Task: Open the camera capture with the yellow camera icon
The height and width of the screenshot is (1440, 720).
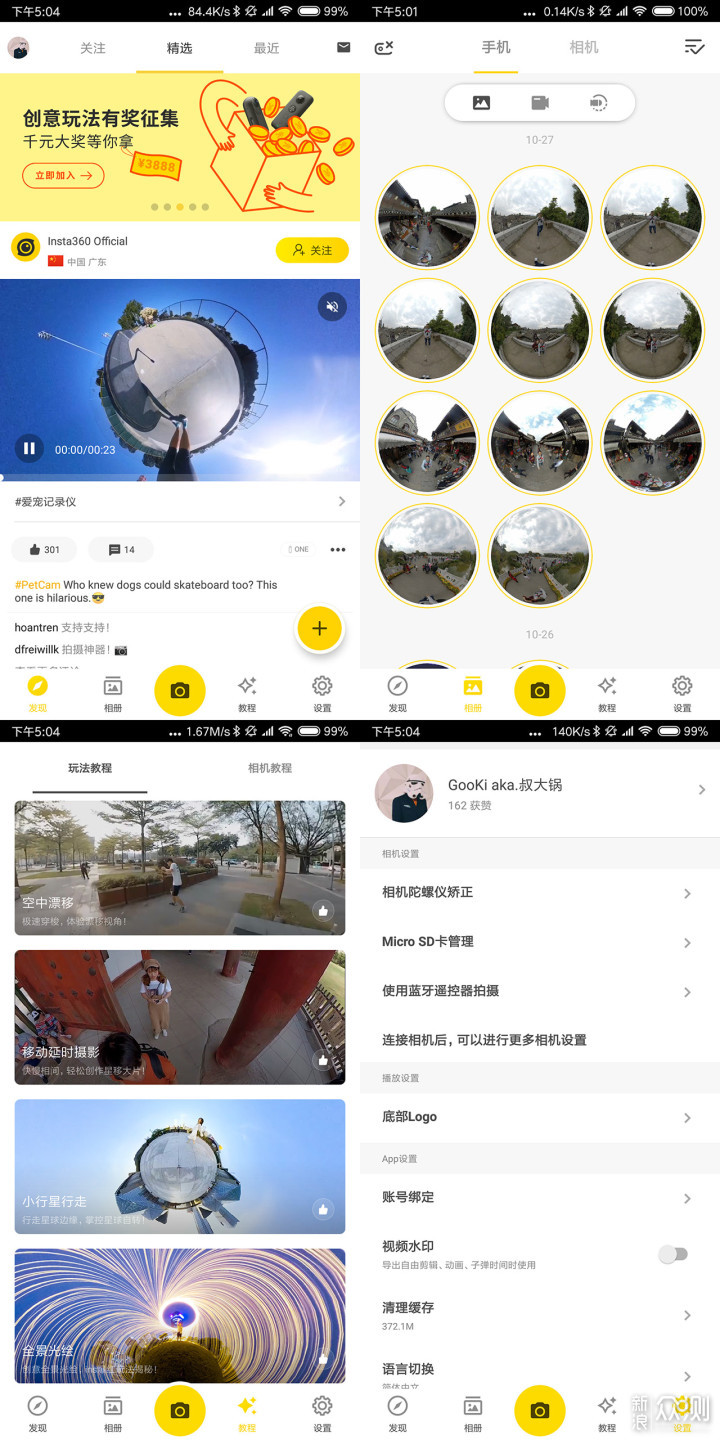Action: (x=180, y=690)
